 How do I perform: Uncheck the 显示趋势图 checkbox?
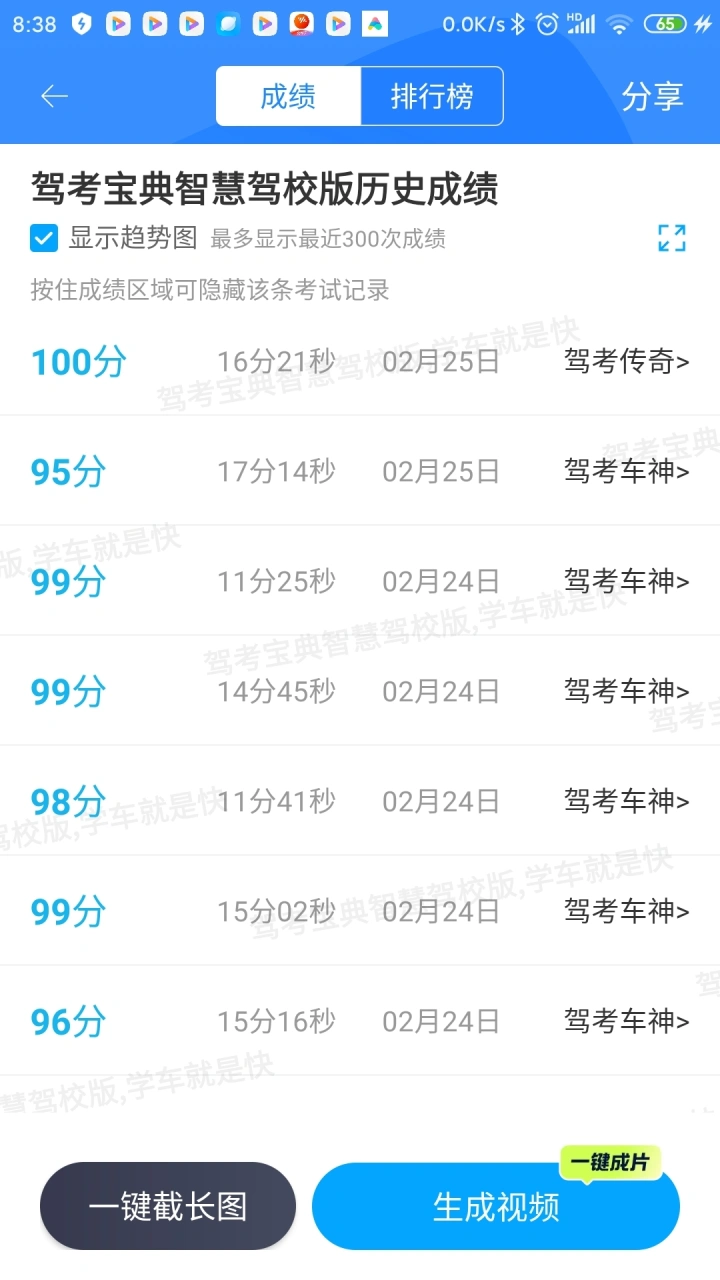click(x=44, y=238)
